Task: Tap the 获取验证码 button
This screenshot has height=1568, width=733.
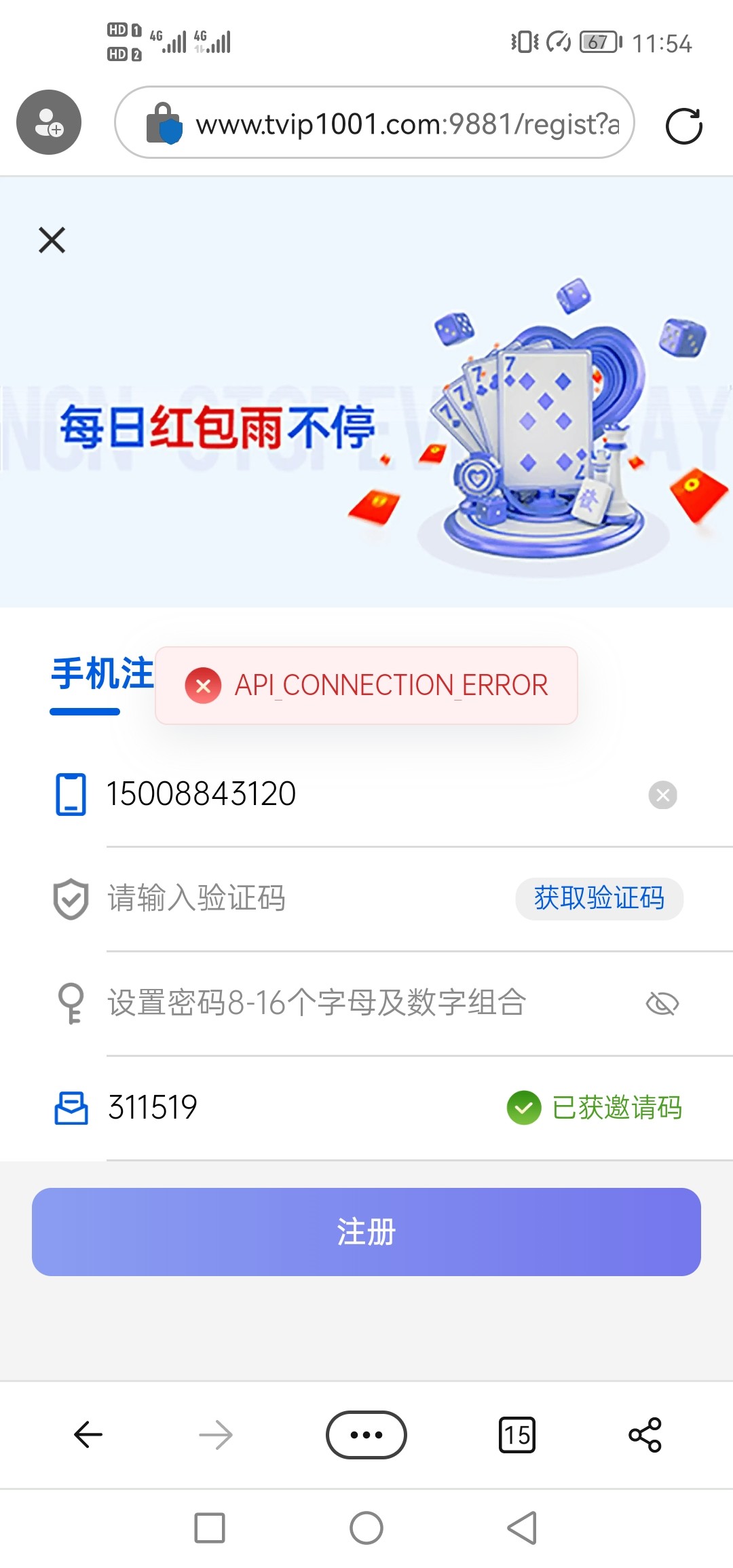Action: [599, 899]
